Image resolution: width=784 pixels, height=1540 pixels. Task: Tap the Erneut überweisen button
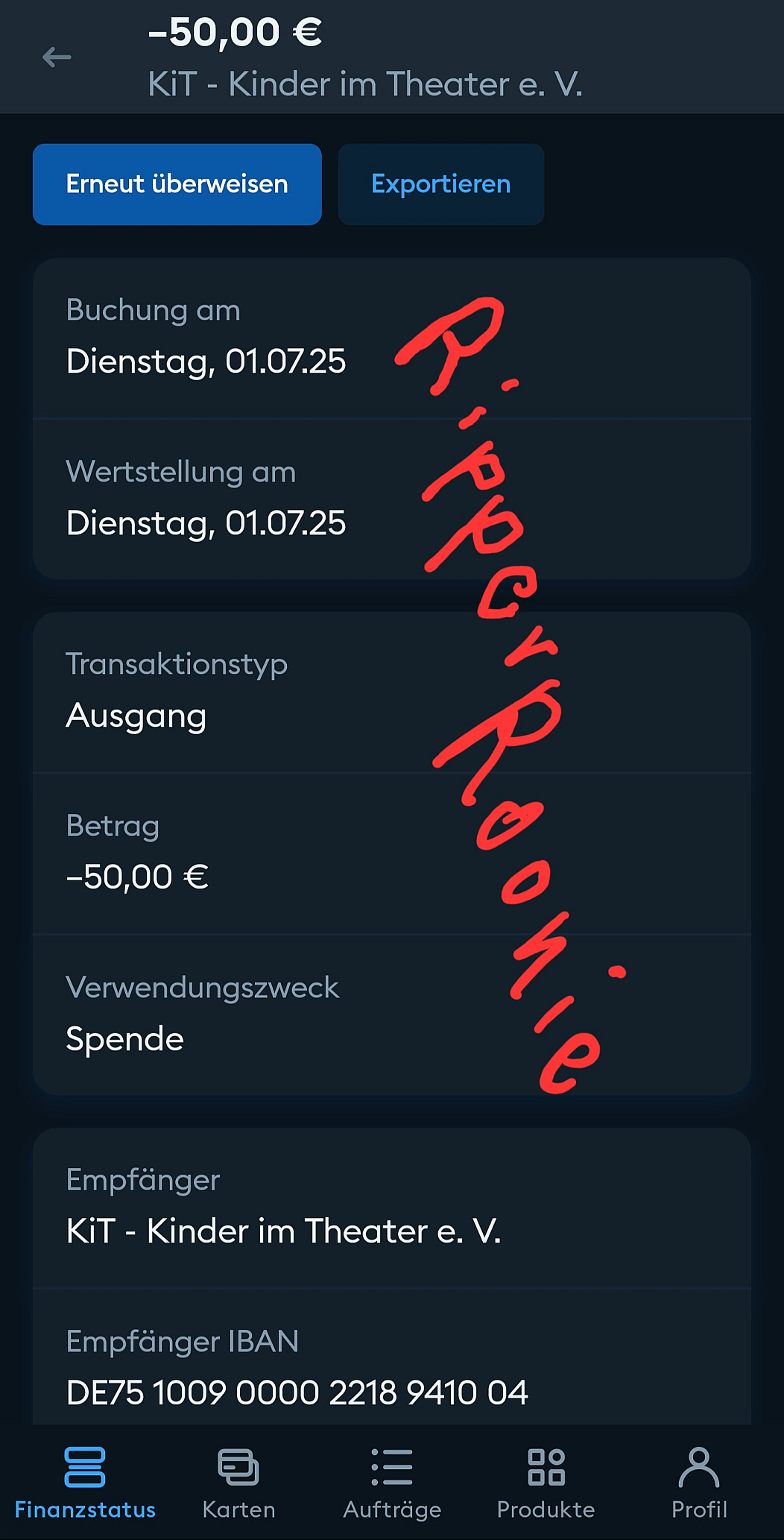coord(177,184)
